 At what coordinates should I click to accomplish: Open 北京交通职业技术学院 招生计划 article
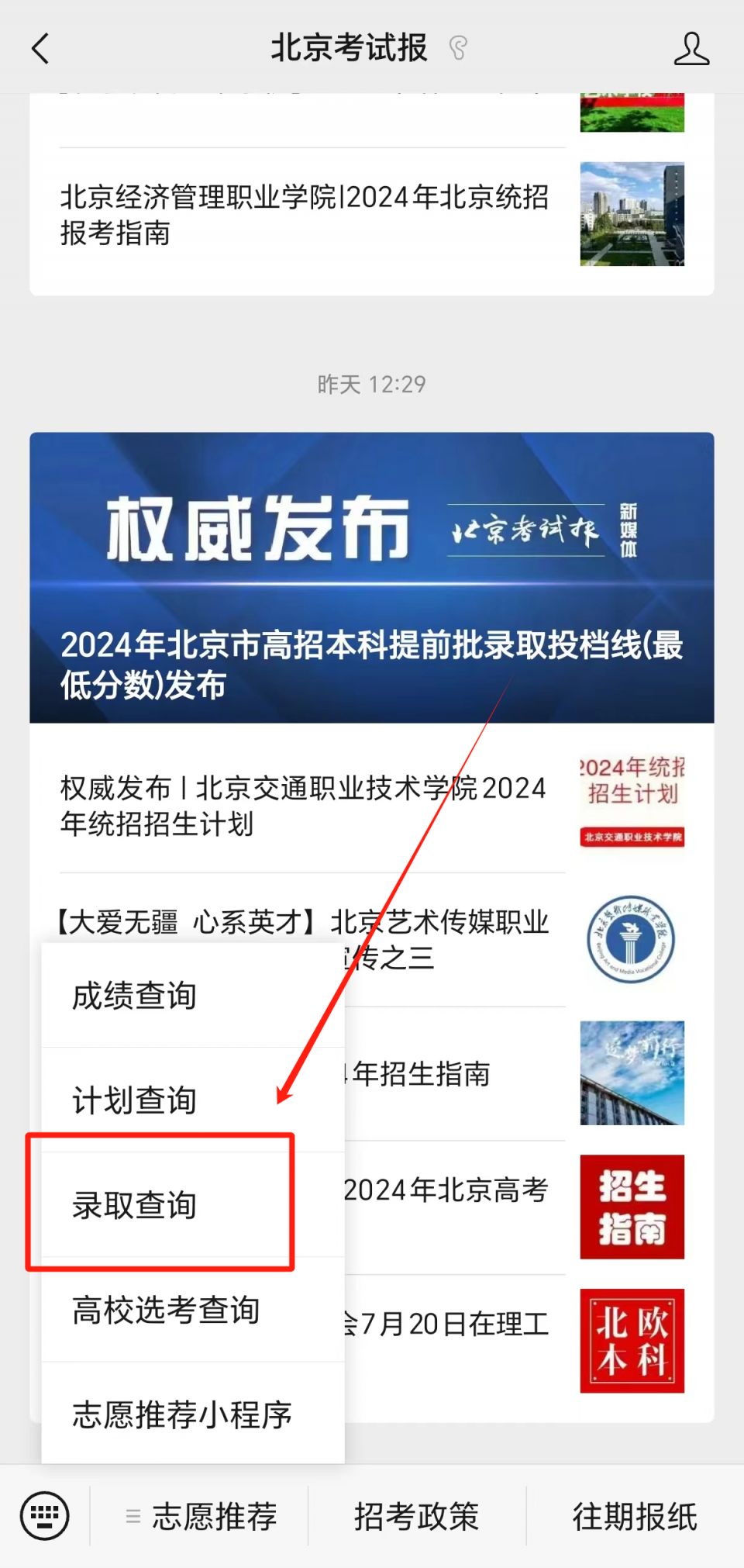[x=304, y=805]
